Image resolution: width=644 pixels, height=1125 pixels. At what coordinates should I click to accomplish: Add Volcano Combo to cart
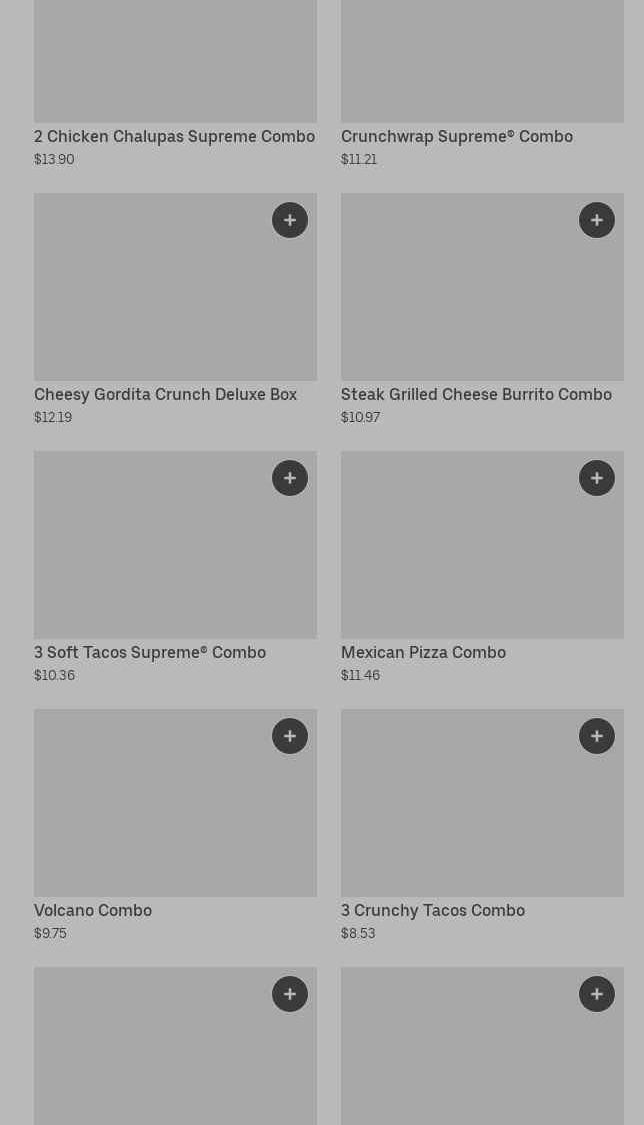pos(290,736)
